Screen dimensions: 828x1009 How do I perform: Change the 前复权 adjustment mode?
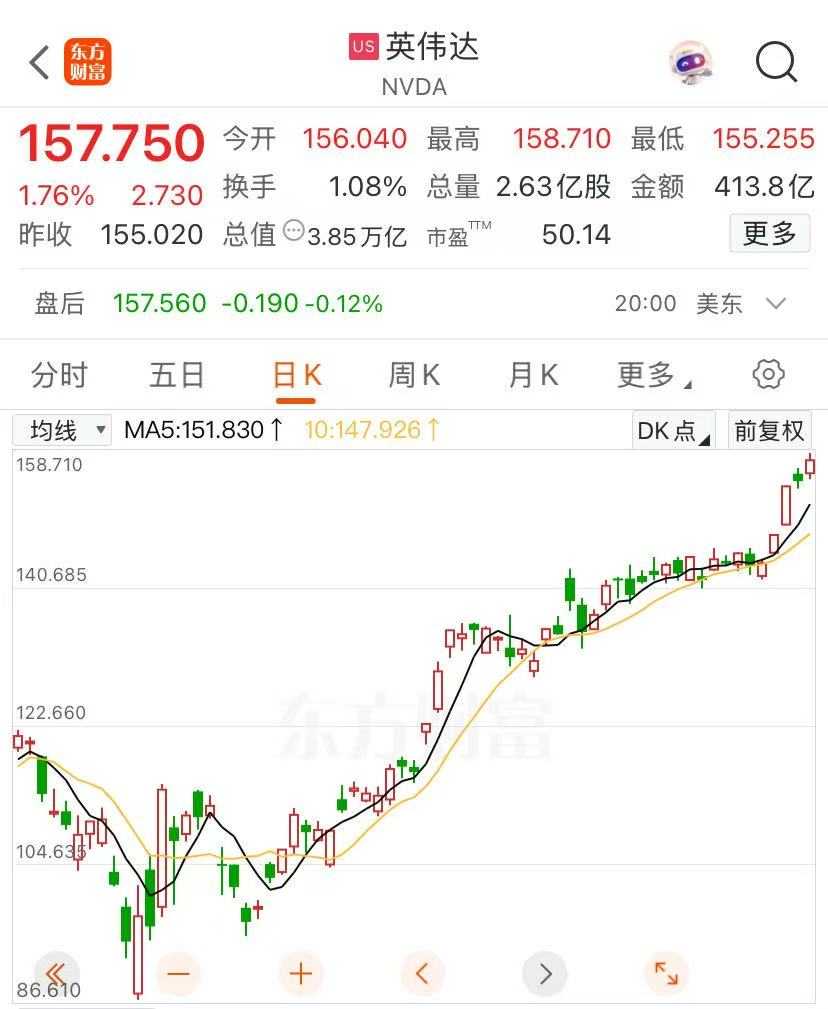769,431
